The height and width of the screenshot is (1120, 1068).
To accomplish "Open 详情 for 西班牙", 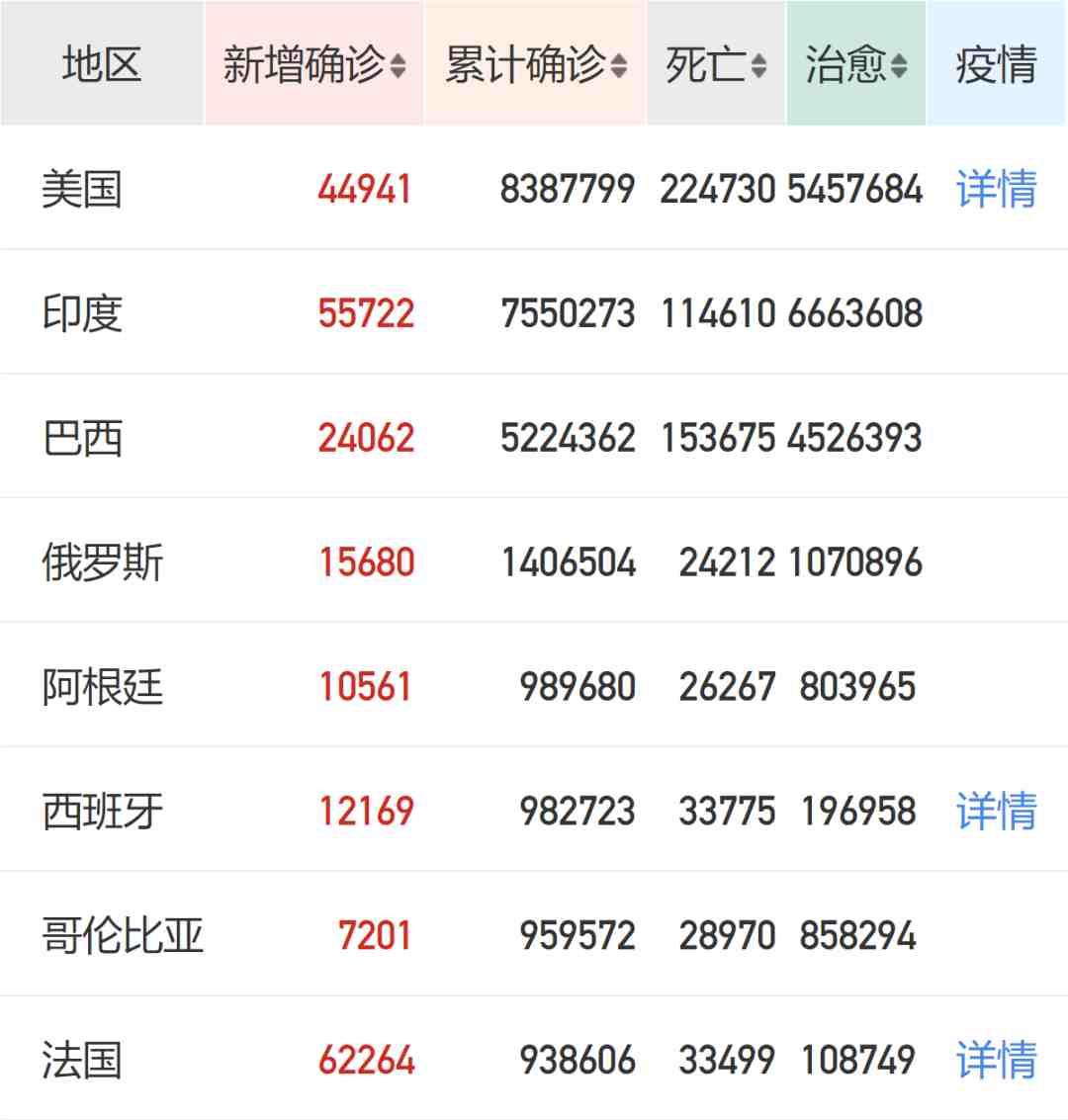I will [996, 811].
